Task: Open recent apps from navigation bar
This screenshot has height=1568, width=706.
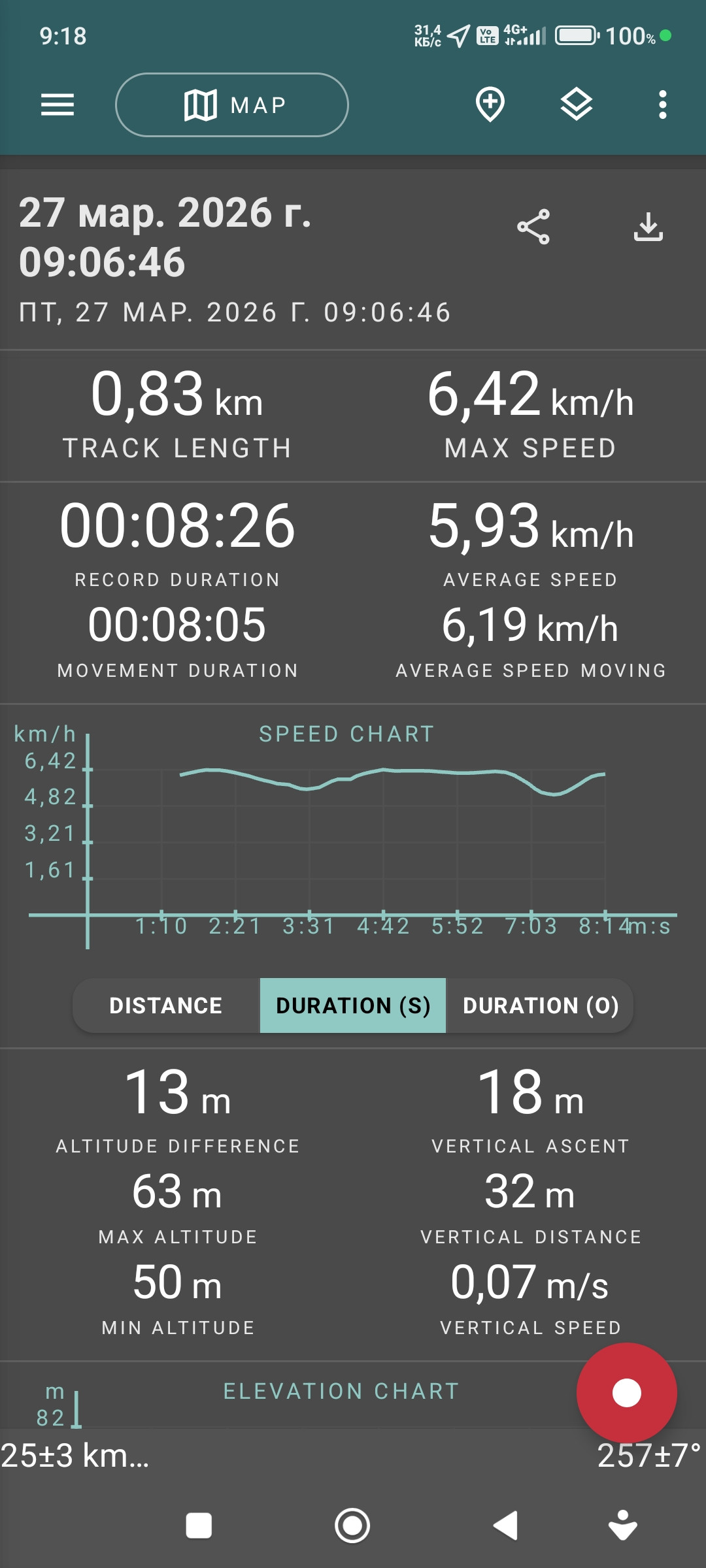Action: pos(199,1526)
